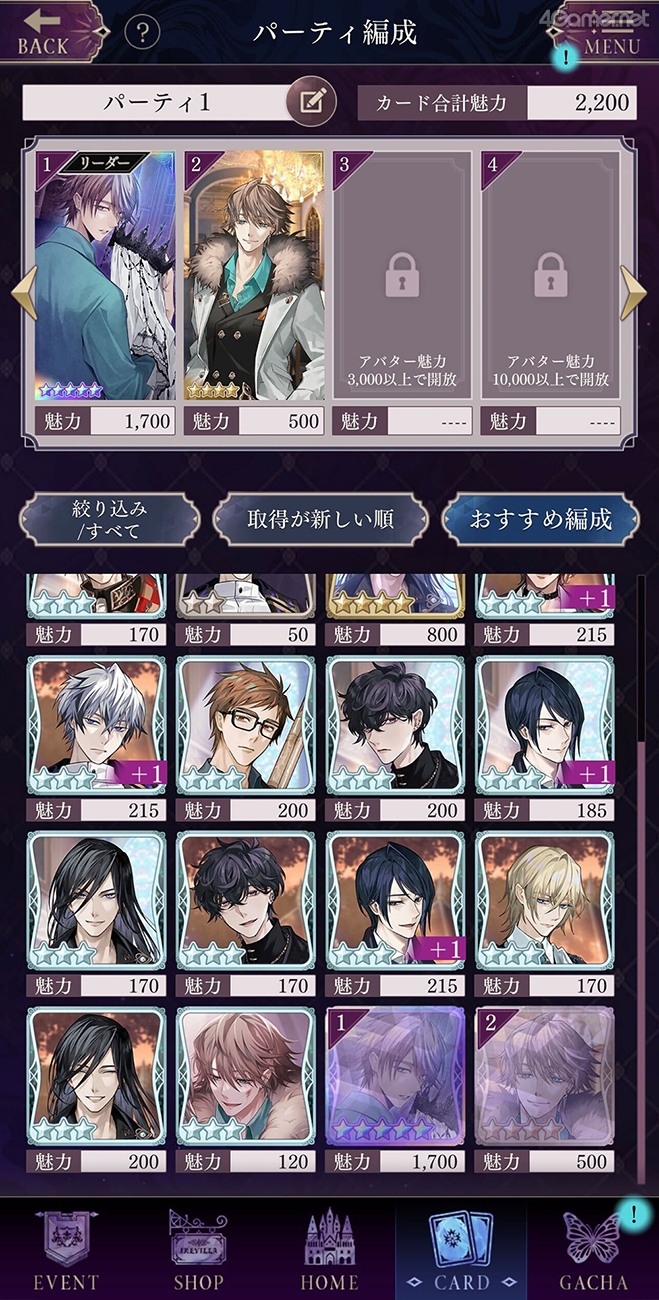Image resolution: width=659 pixels, height=1300 pixels.
Task: Change sort order 取得が新しい順
Action: 320,520
